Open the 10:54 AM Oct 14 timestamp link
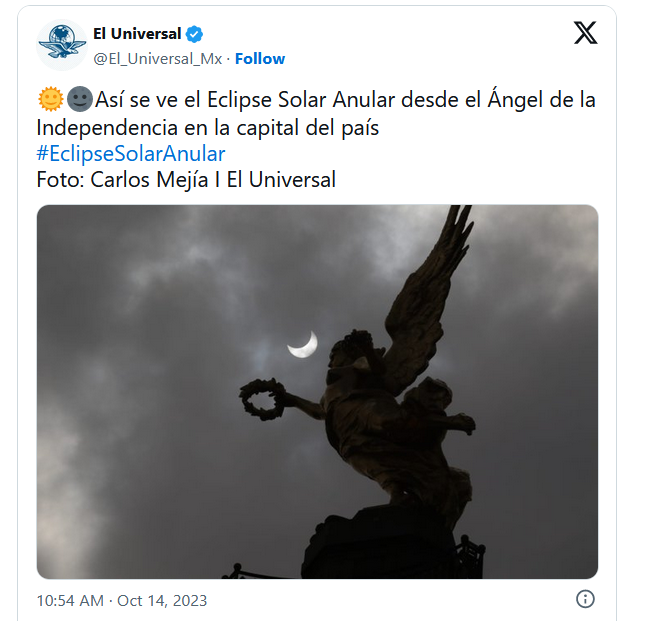645x621 pixels. 122,600
